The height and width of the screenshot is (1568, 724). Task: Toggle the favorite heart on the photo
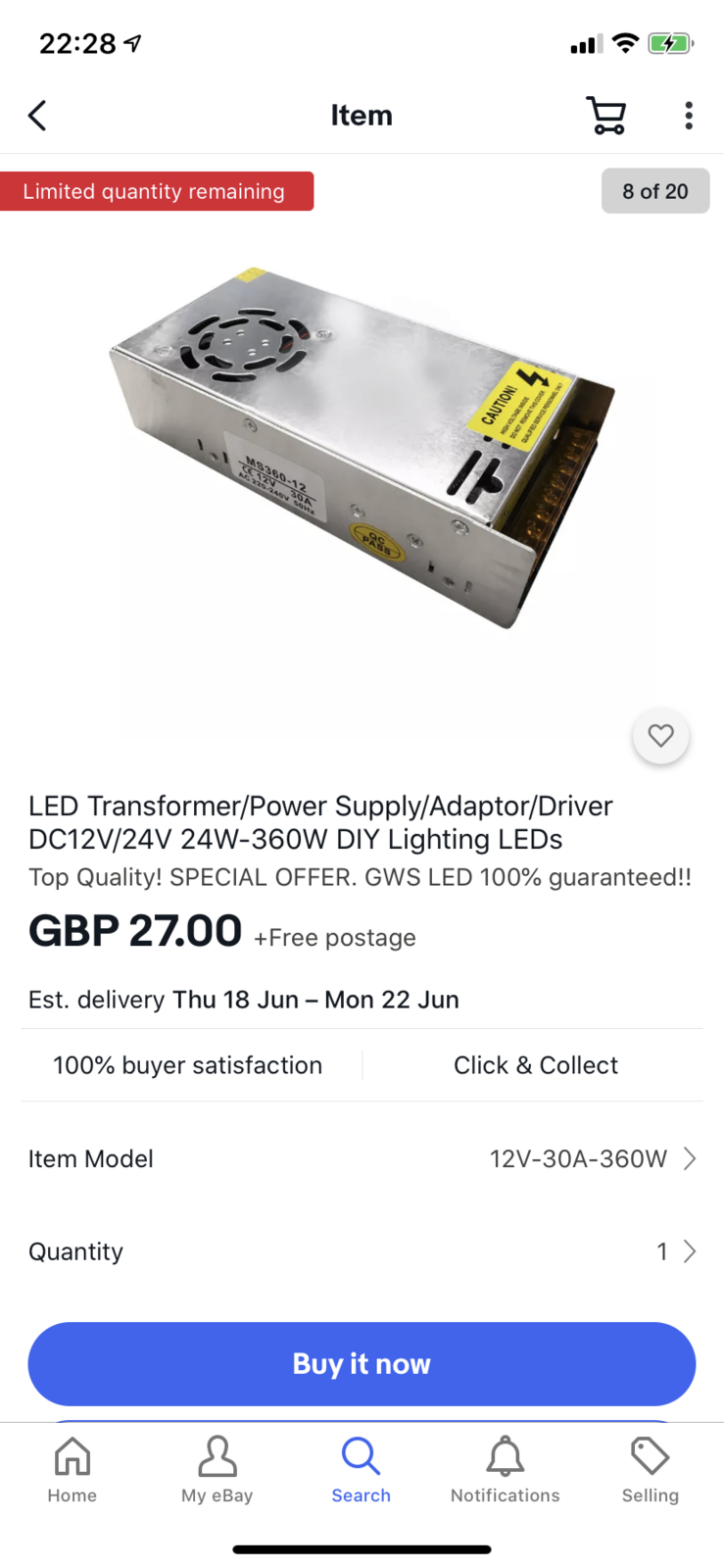tap(660, 736)
